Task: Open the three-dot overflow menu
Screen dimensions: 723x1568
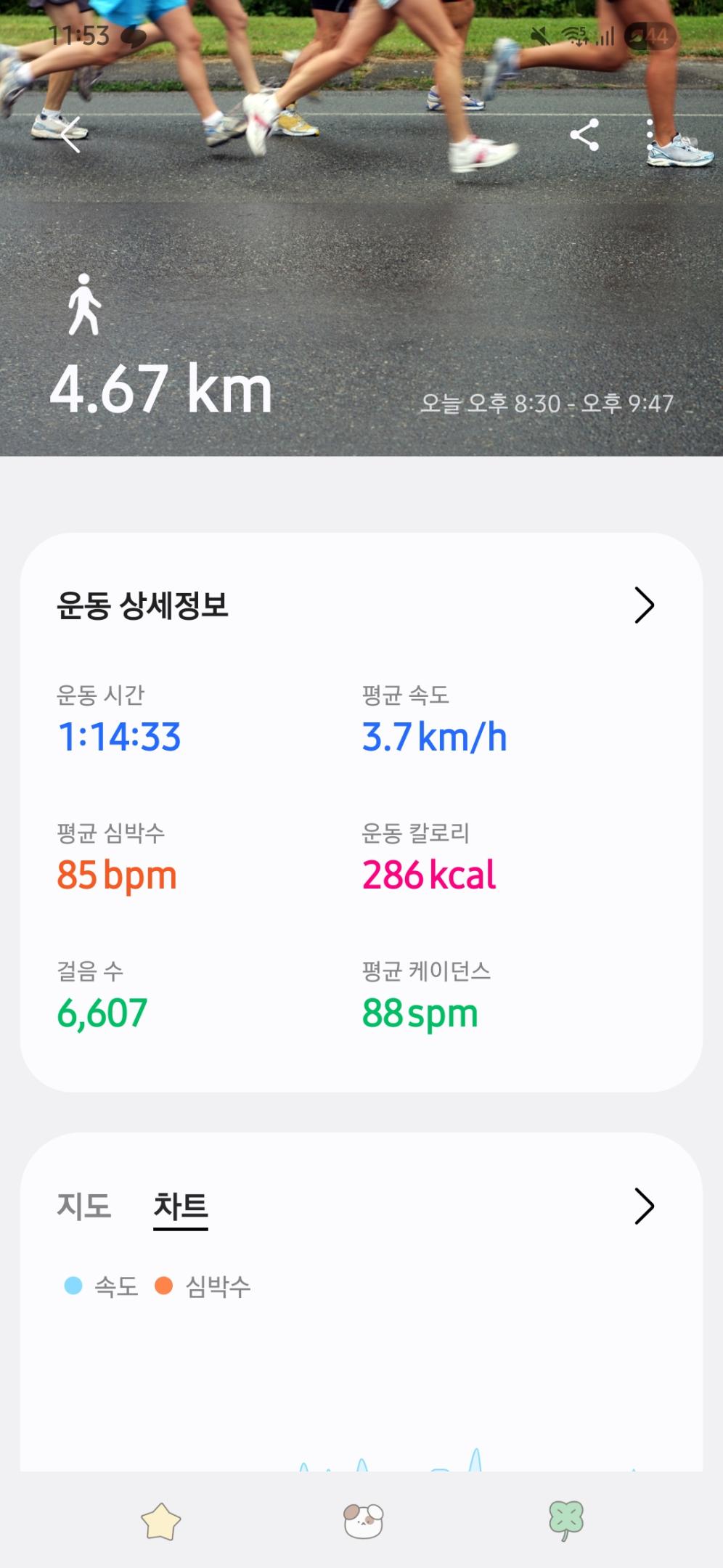Action: 650,135
